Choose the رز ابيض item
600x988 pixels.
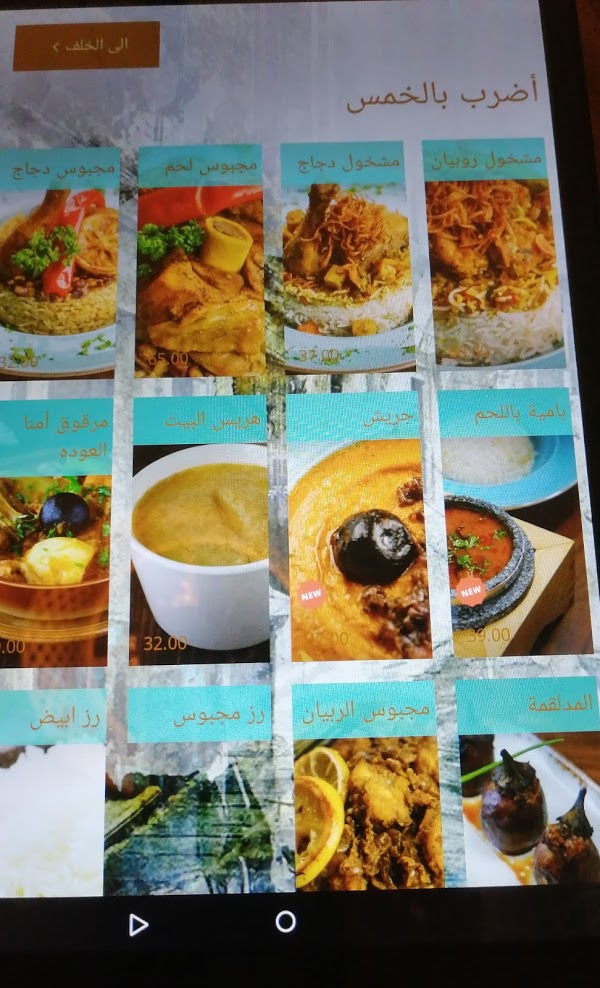[x=52, y=795]
